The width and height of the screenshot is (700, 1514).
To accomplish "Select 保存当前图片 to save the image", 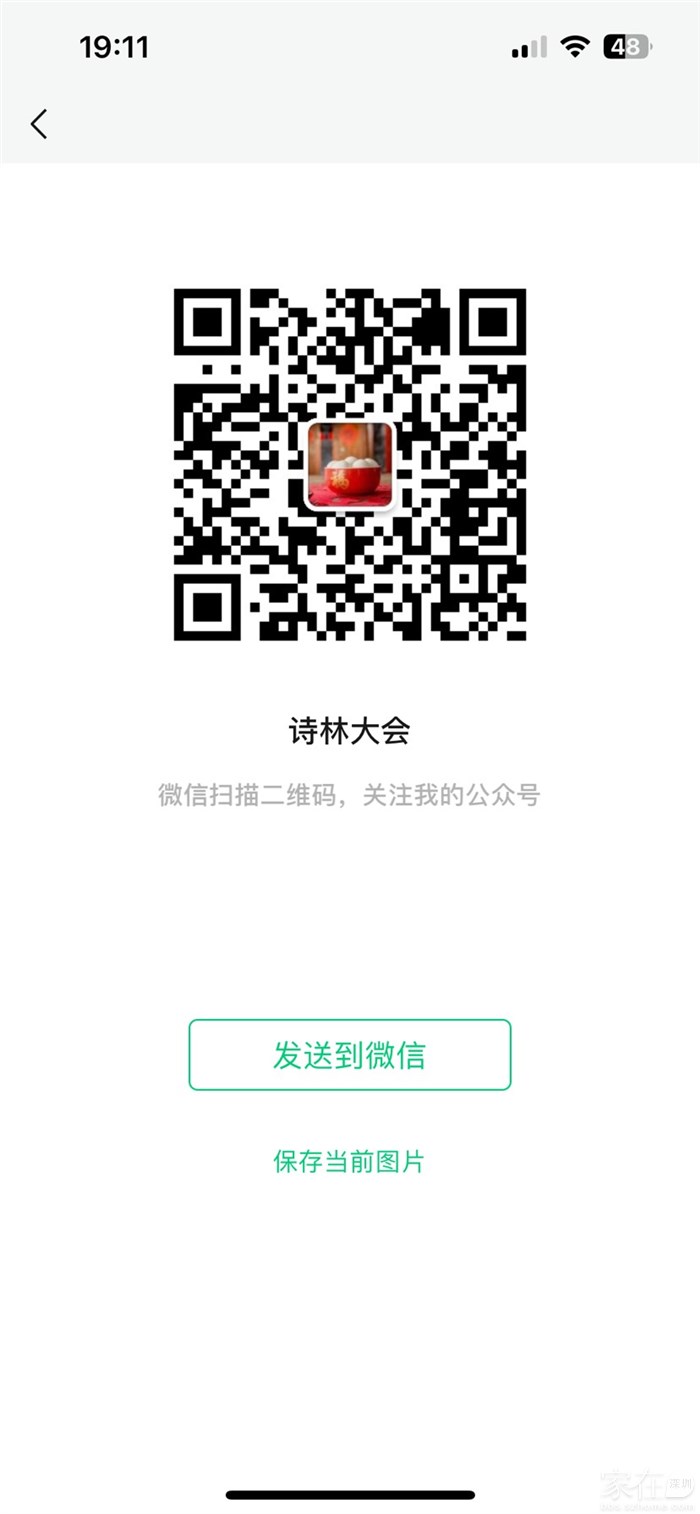I will (349, 1161).
